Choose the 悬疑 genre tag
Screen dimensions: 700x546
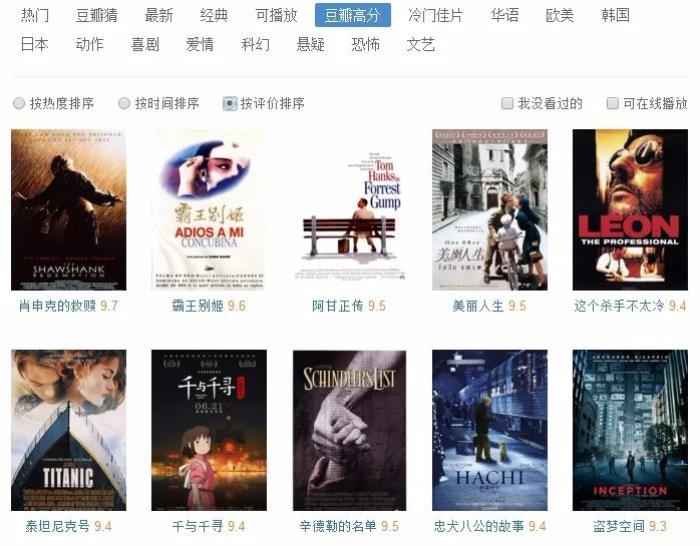310,44
